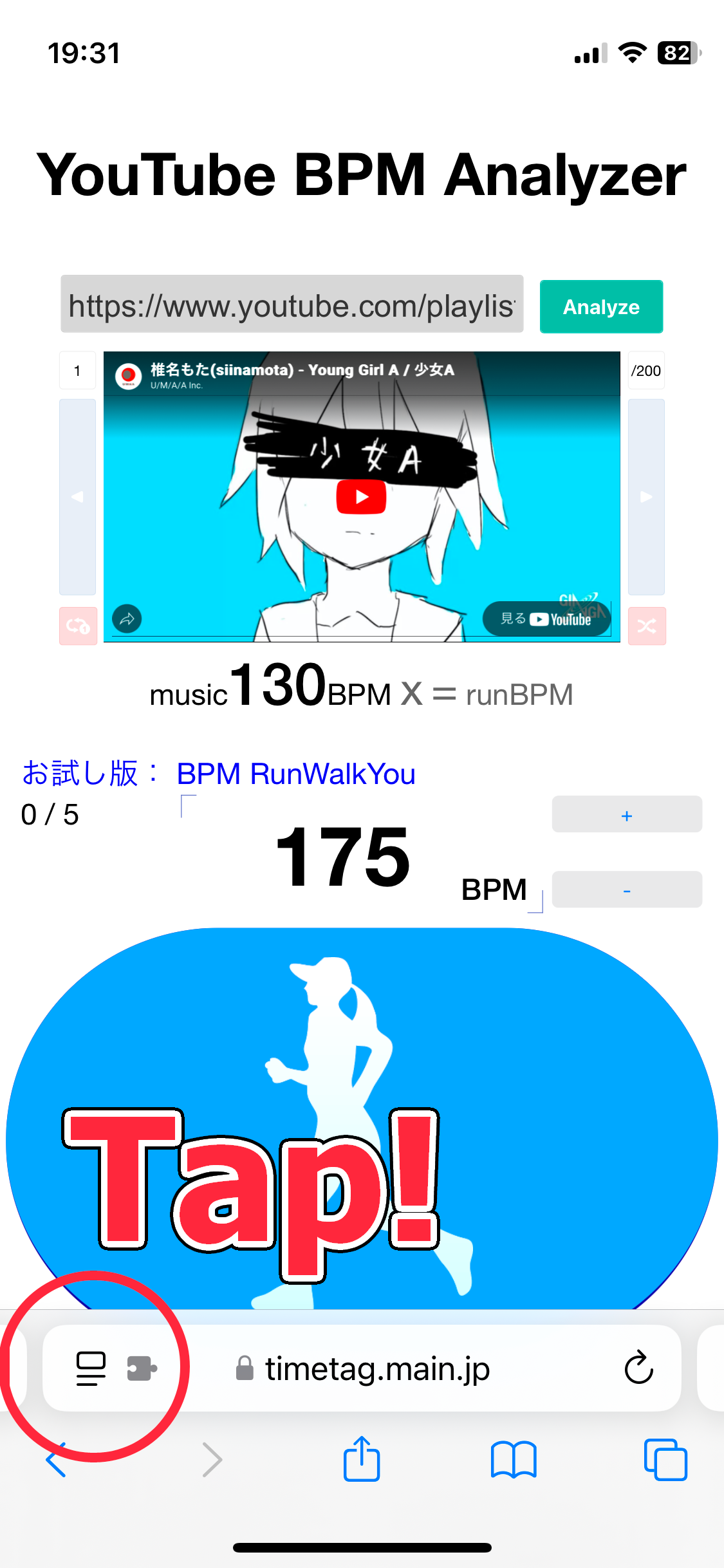Play the Young Girl A video
The width and height of the screenshot is (724, 1568).
(x=361, y=497)
